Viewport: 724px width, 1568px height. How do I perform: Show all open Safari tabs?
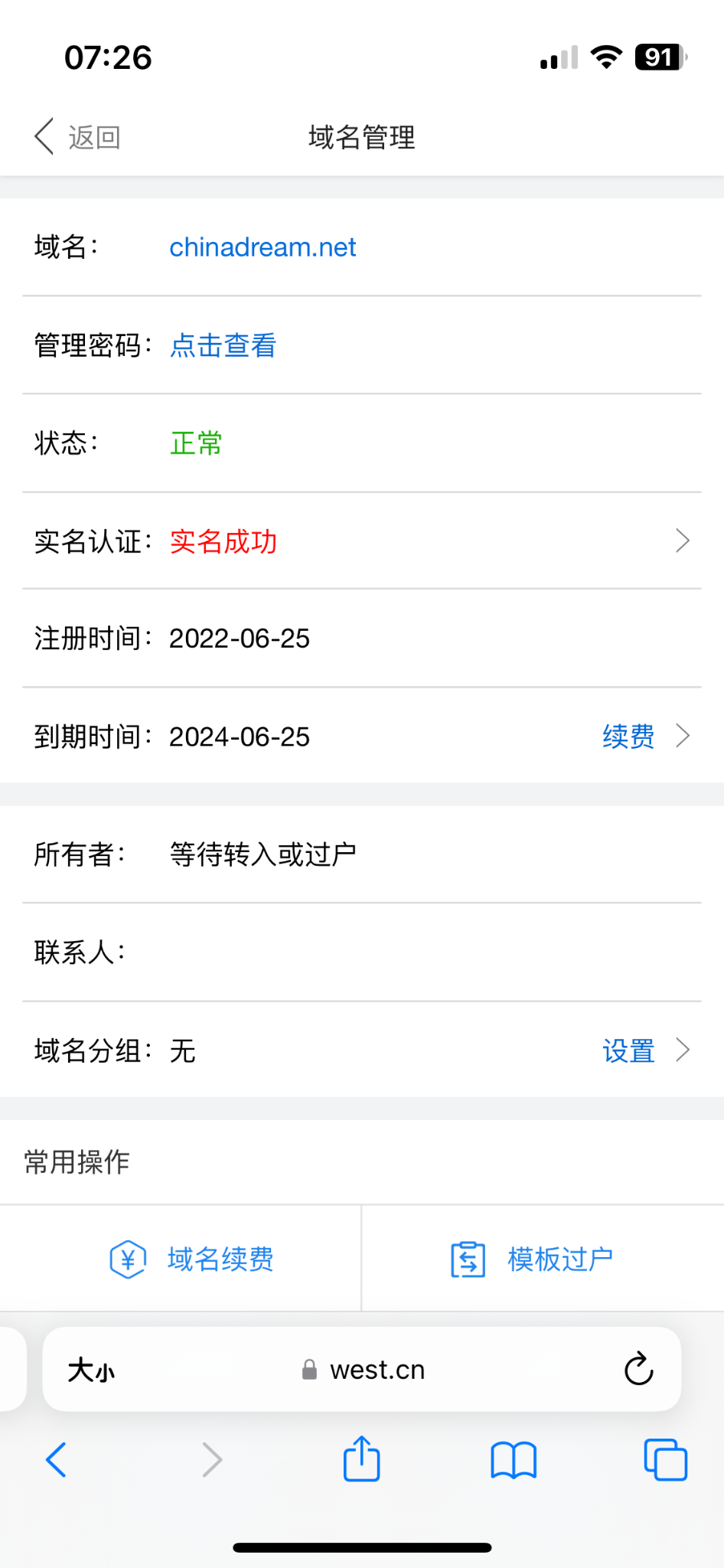(665, 1460)
